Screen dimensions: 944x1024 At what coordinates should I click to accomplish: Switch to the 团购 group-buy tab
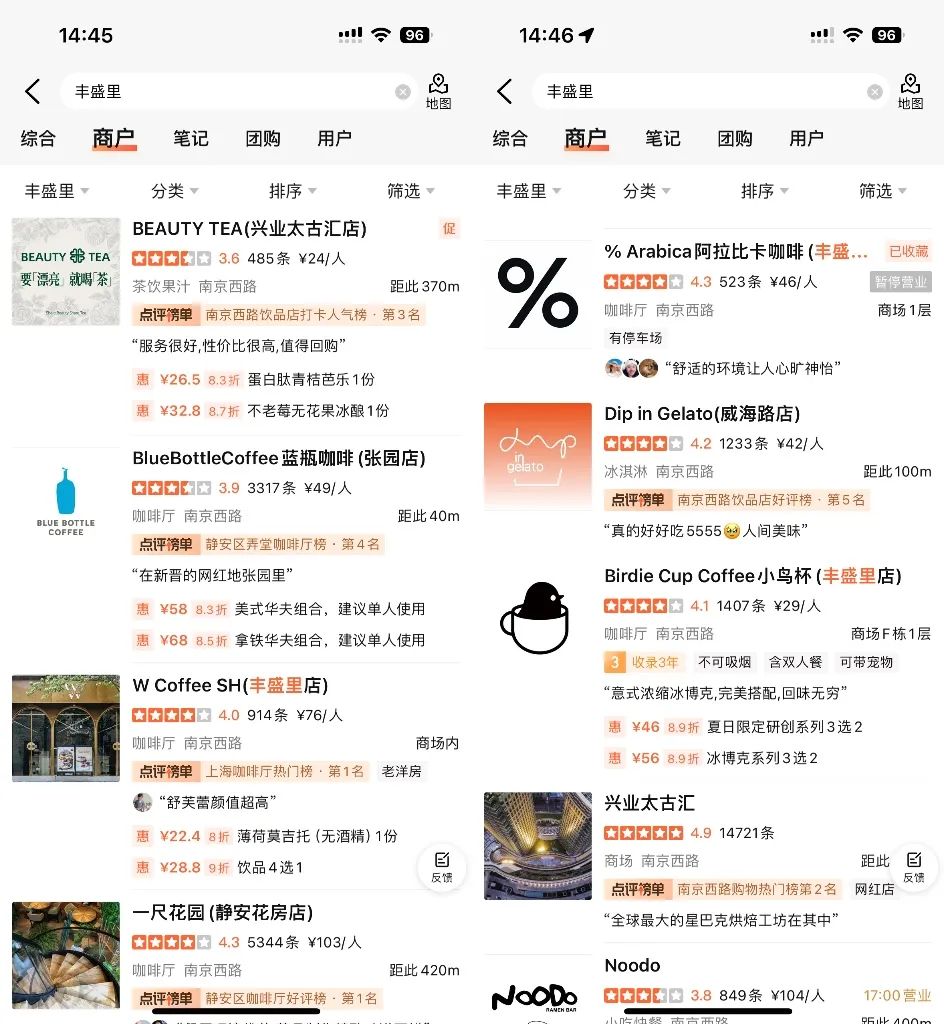[x=262, y=139]
